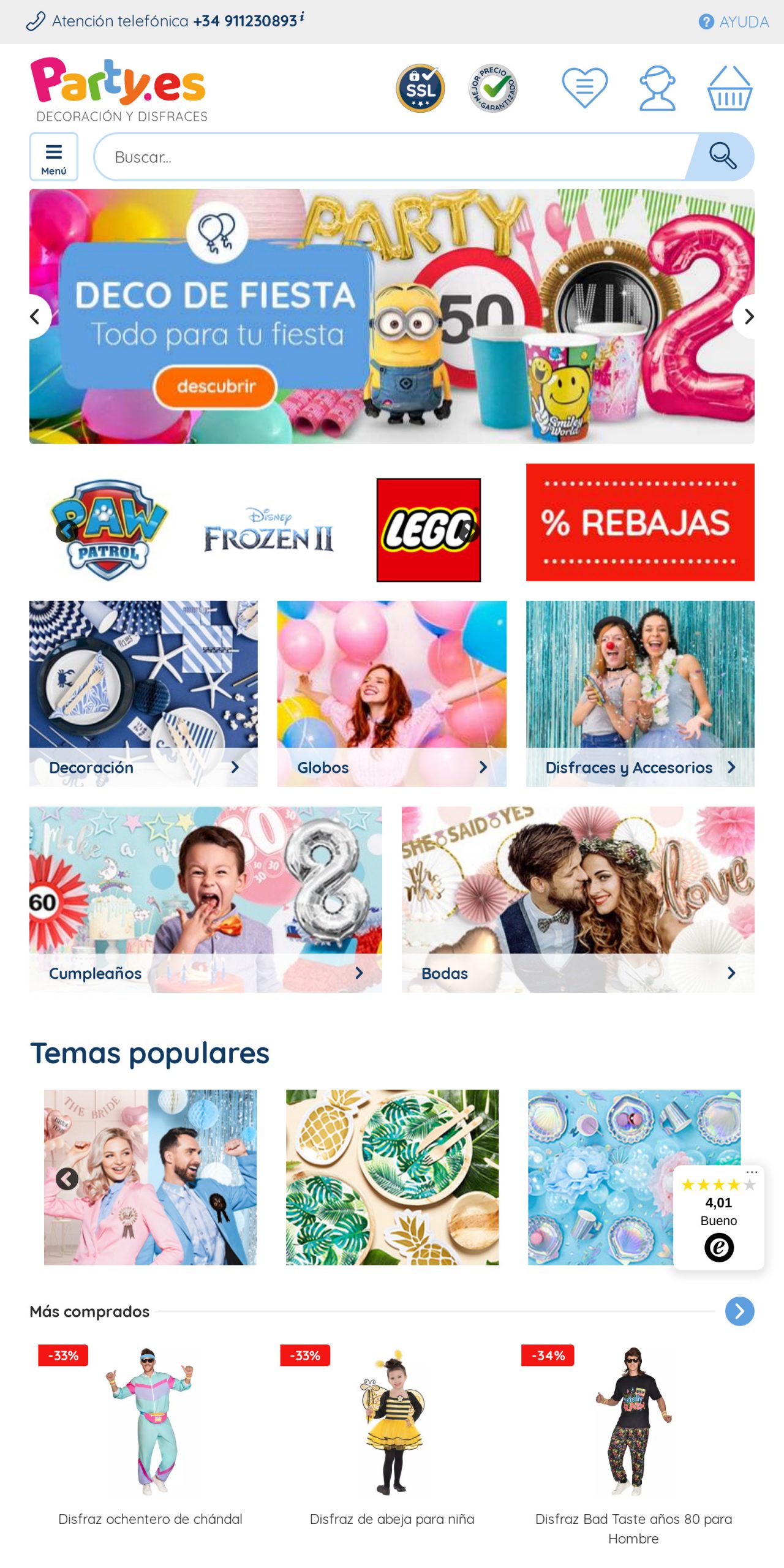Open the Frozen II brand tile

click(x=269, y=531)
